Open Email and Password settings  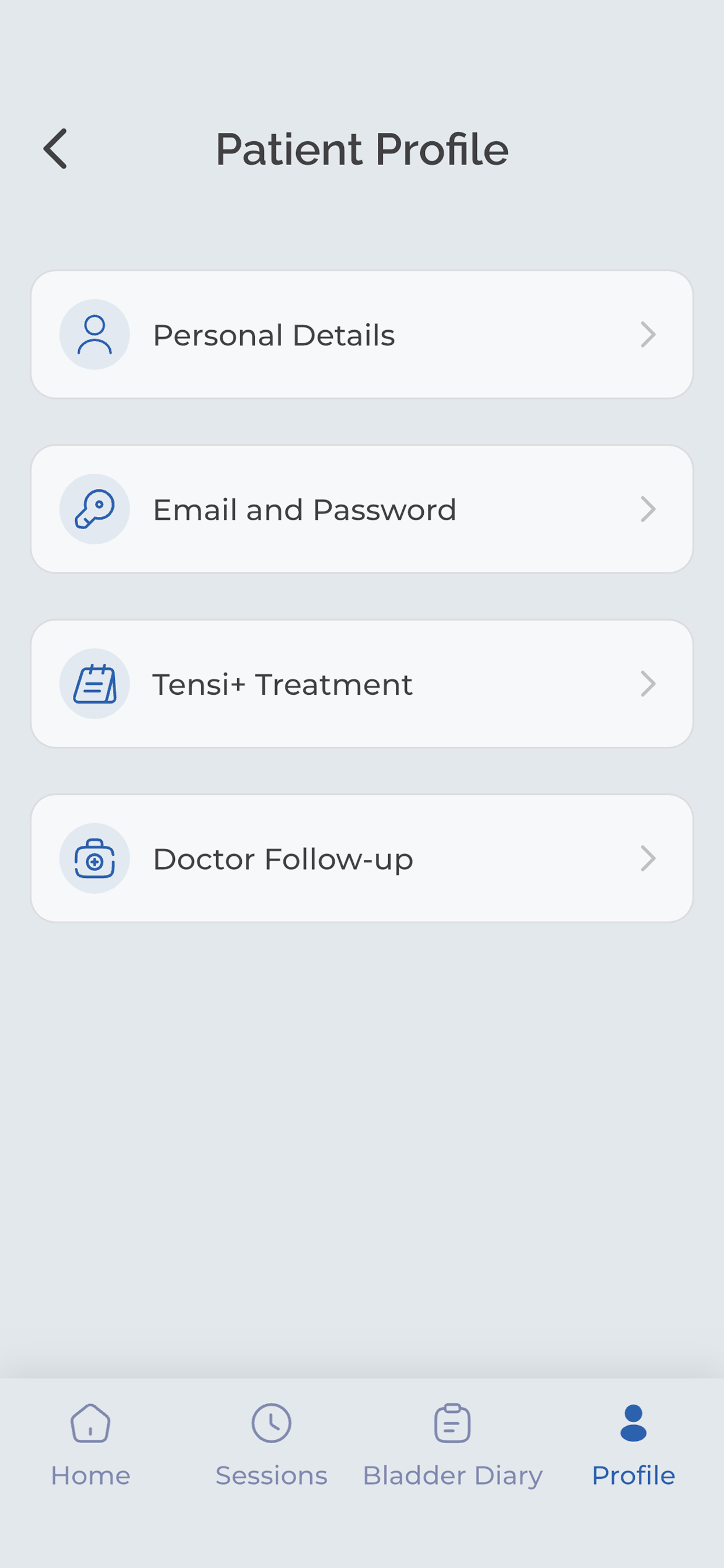pyautogui.click(x=362, y=509)
